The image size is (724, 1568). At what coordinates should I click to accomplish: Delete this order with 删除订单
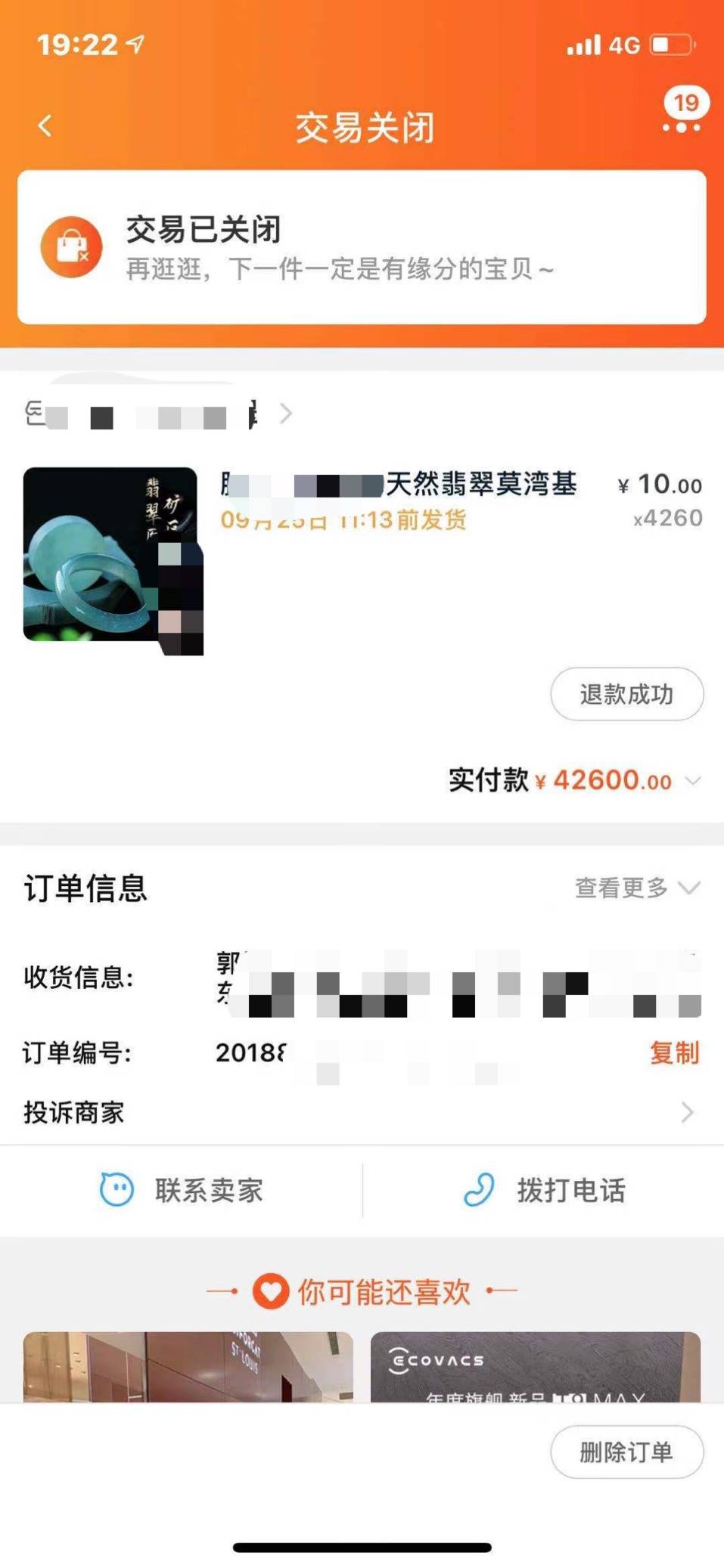click(626, 1452)
